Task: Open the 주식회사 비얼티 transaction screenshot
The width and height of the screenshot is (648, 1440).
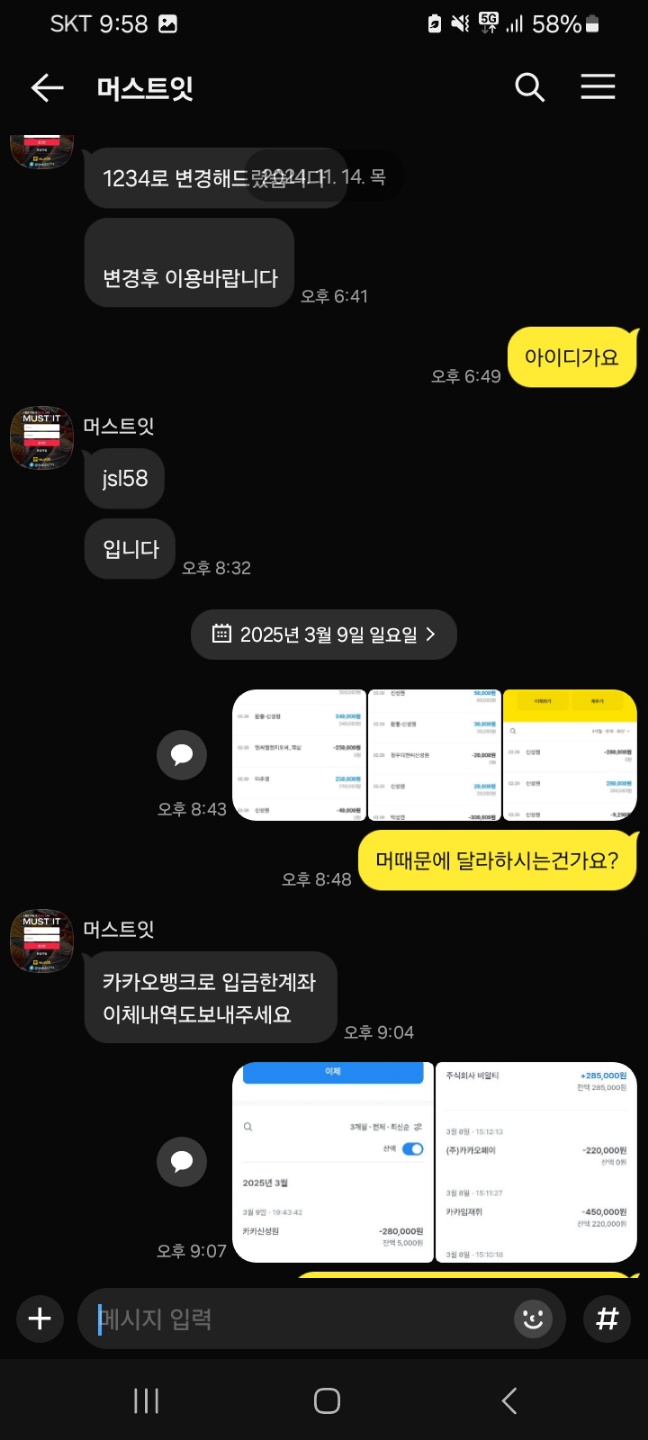Action: tap(536, 1161)
